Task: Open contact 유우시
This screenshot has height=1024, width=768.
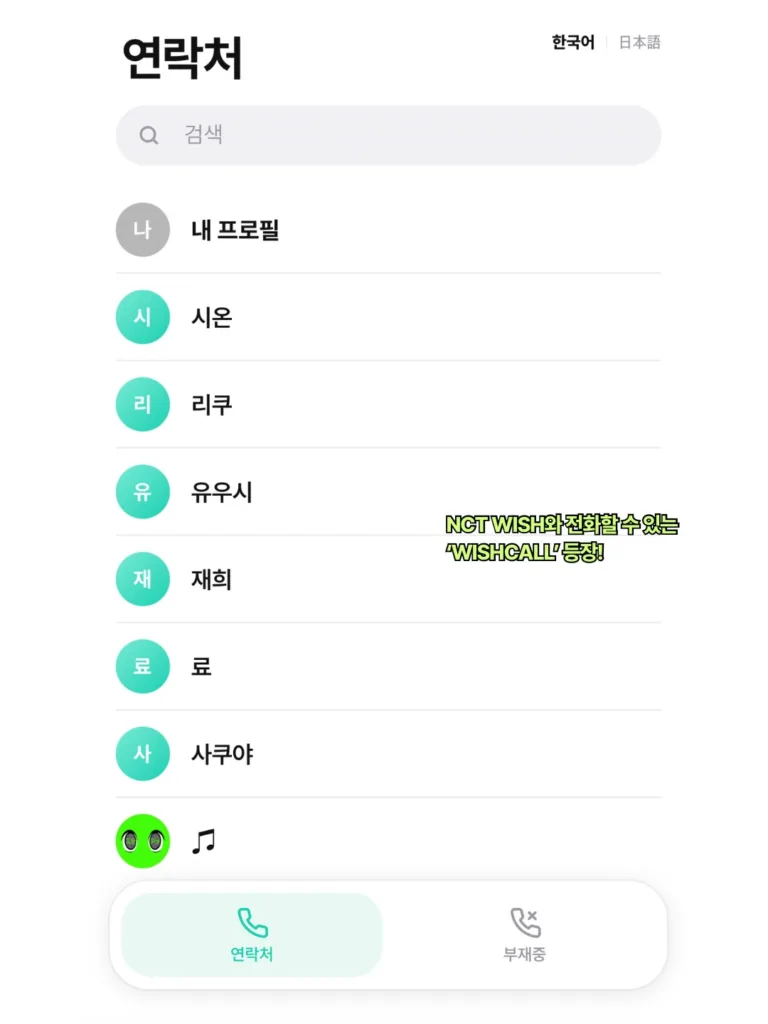Action: coord(388,492)
